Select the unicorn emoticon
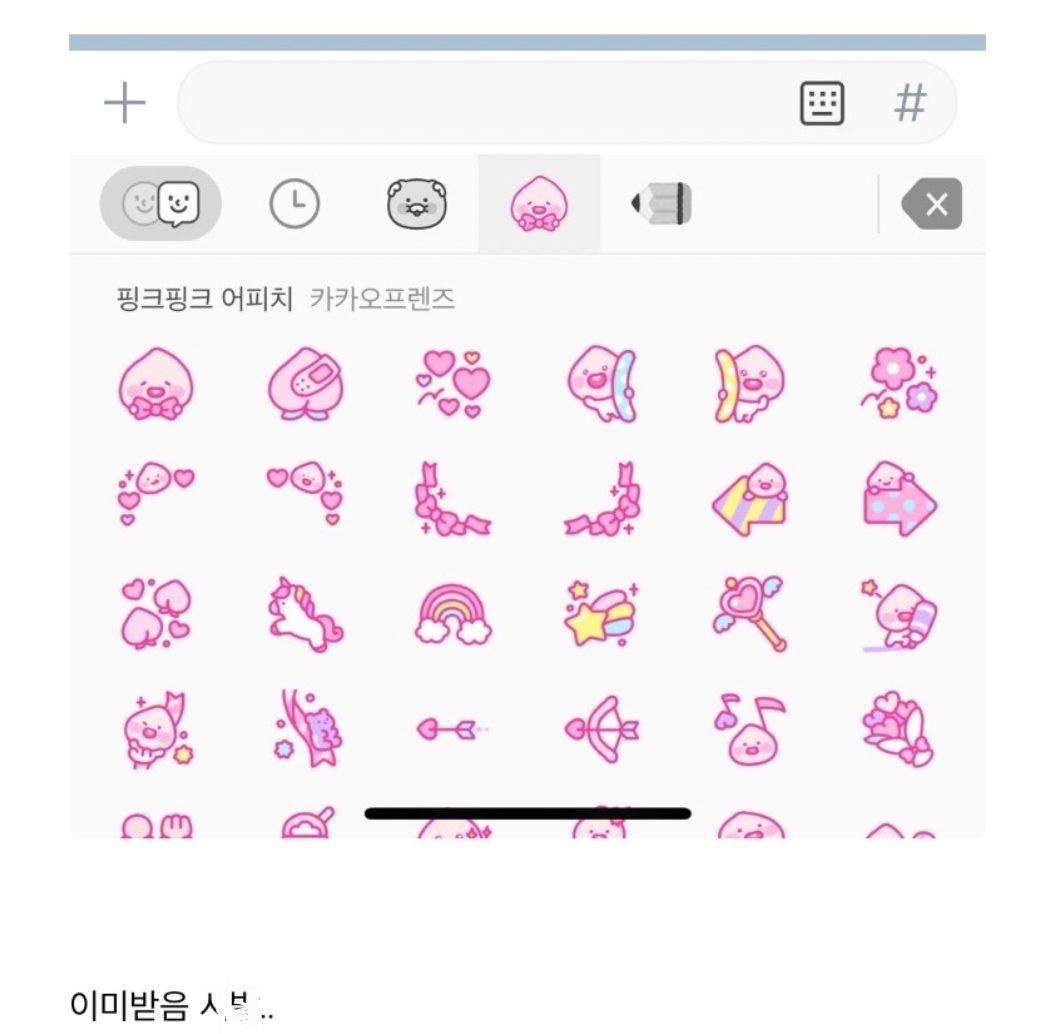This screenshot has width=1047, height=1034. click(304, 612)
